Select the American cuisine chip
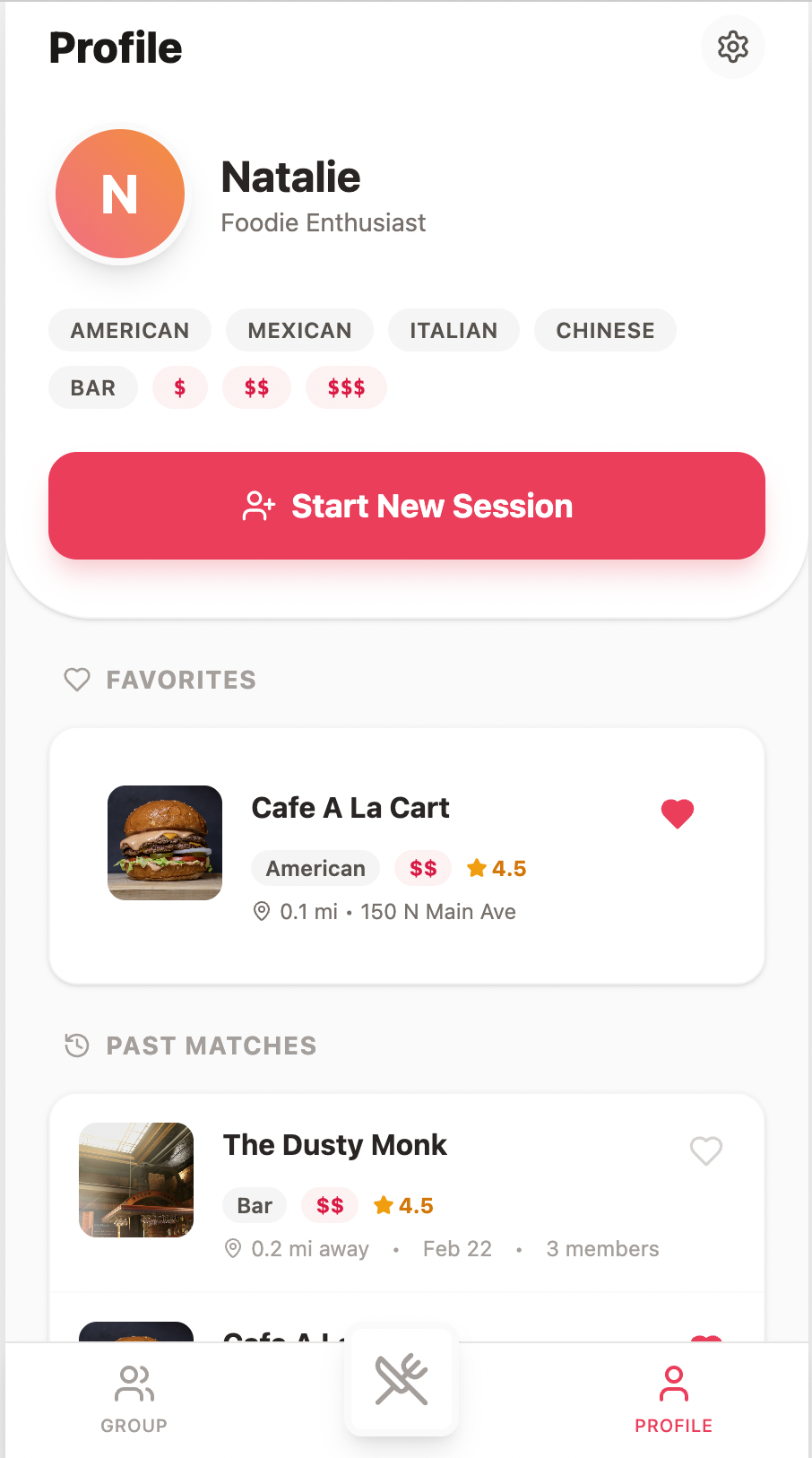Image resolution: width=812 pixels, height=1458 pixels. click(130, 331)
